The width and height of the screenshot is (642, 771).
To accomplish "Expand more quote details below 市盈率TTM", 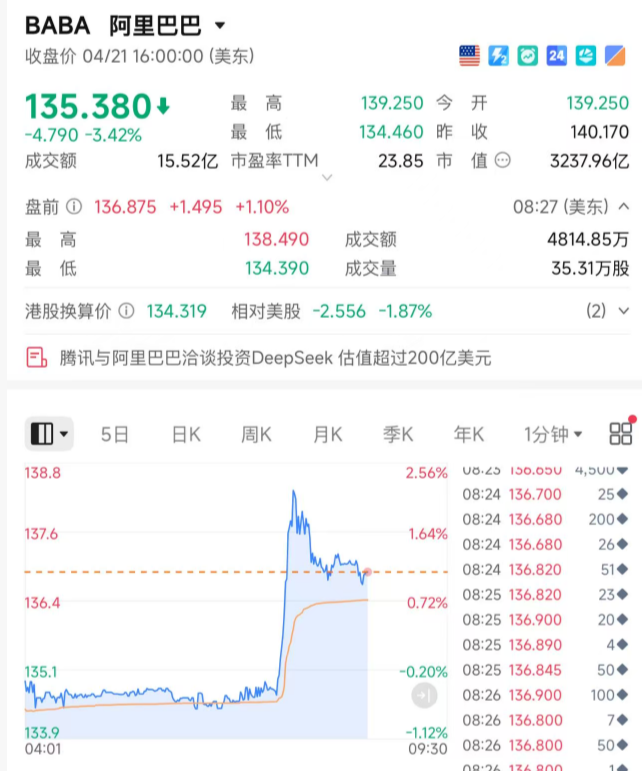I will (326, 178).
